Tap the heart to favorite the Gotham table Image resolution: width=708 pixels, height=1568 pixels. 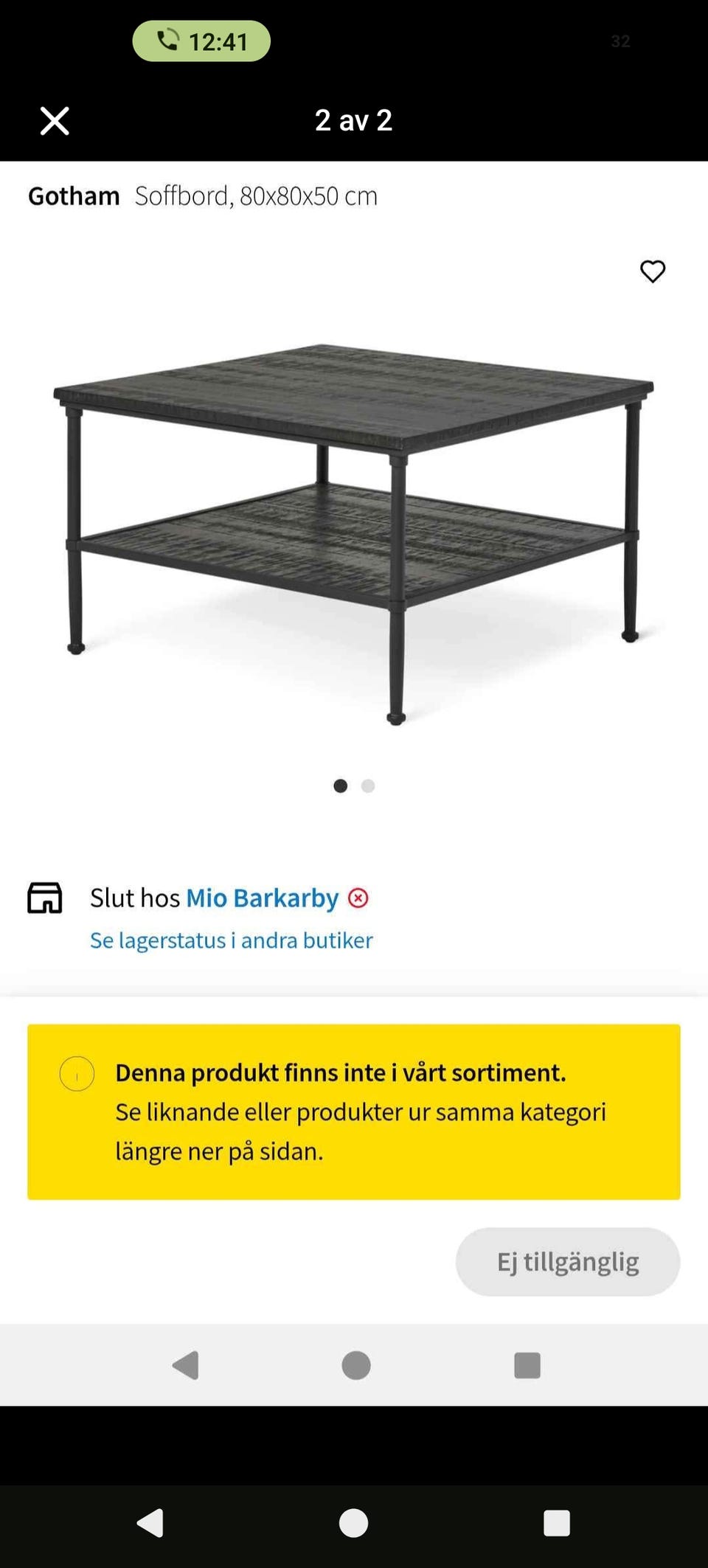tap(653, 271)
